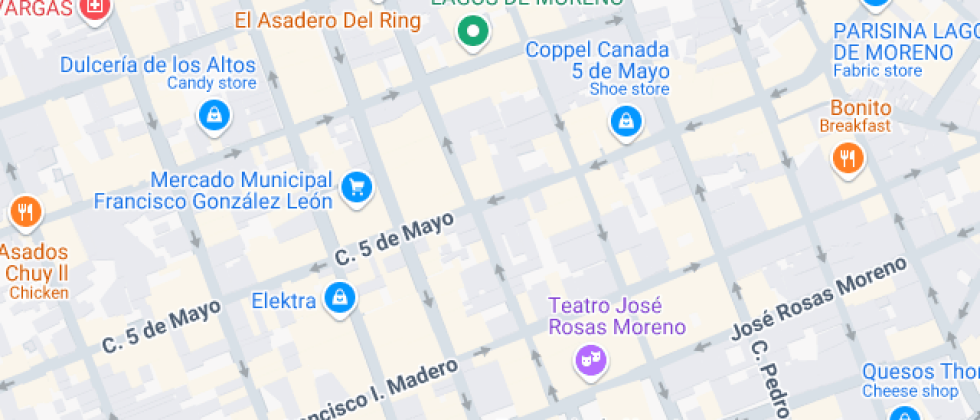
Task: Open Coppel Canada 5 de Mayo pin
Action: click(625, 122)
